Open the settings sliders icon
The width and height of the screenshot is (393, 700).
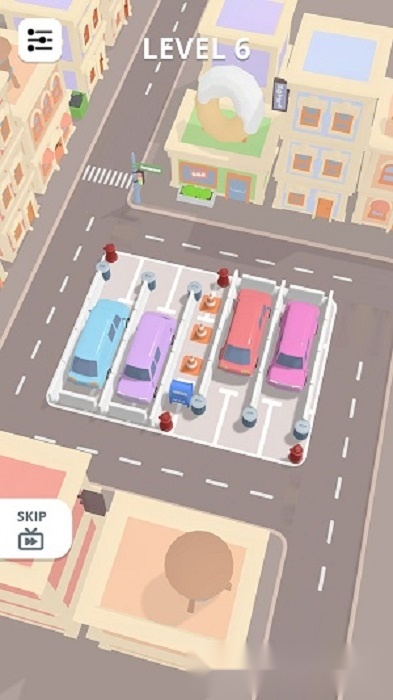pyautogui.click(x=40, y=40)
